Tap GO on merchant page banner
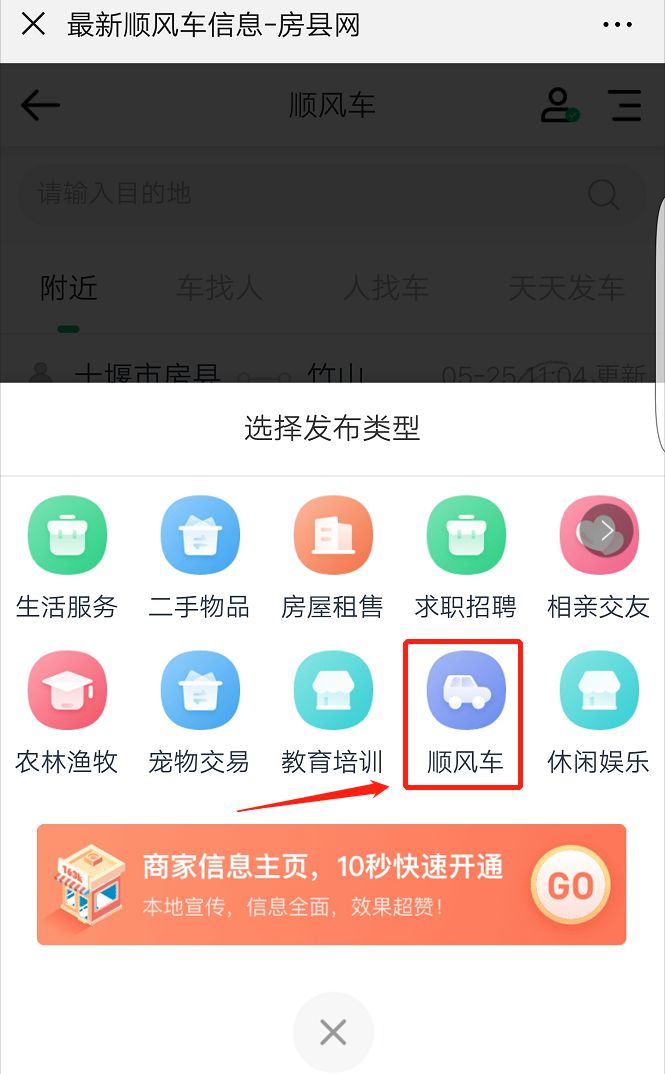The image size is (665, 1074). tap(570, 885)
